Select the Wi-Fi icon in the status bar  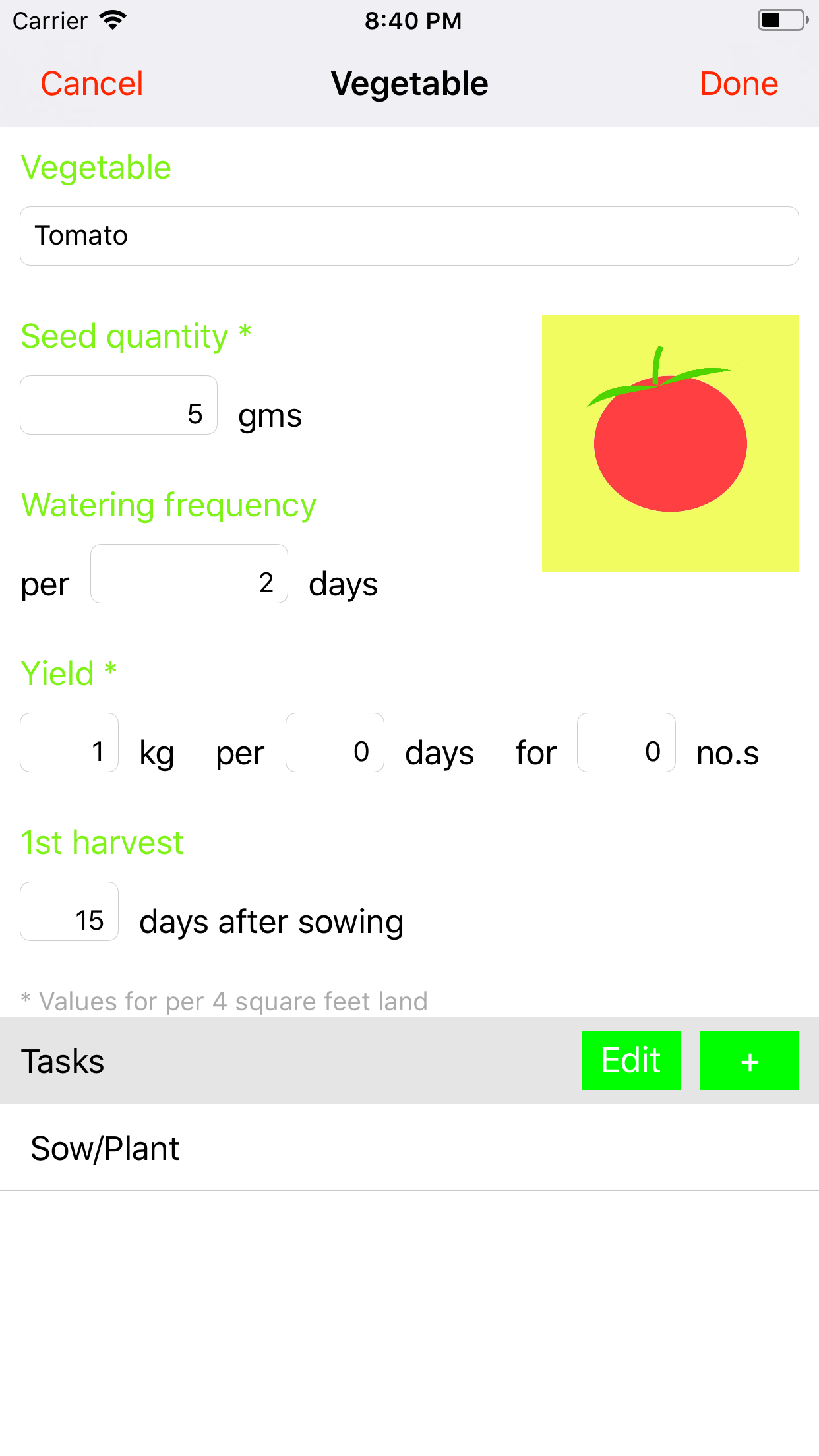point(112,20)
